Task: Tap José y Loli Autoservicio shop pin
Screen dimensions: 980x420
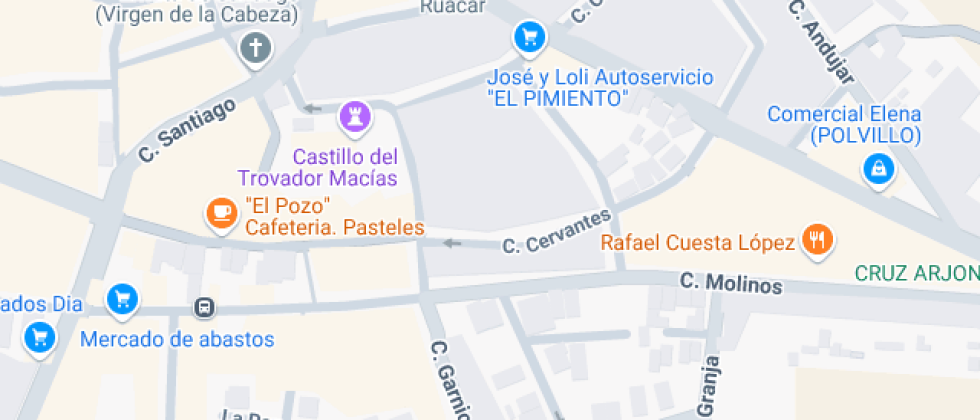Action: pyautogui.click(x=529, y=39)
